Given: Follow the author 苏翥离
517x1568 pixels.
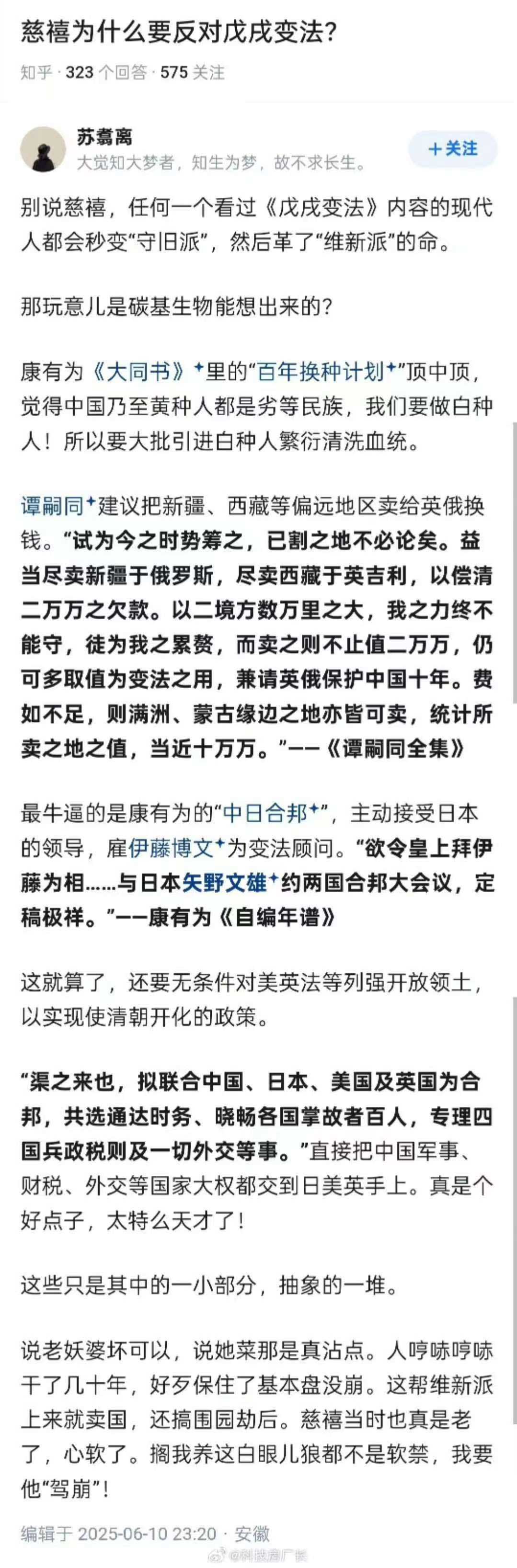Looking at the screenshot, I should [x=453, y=148].
